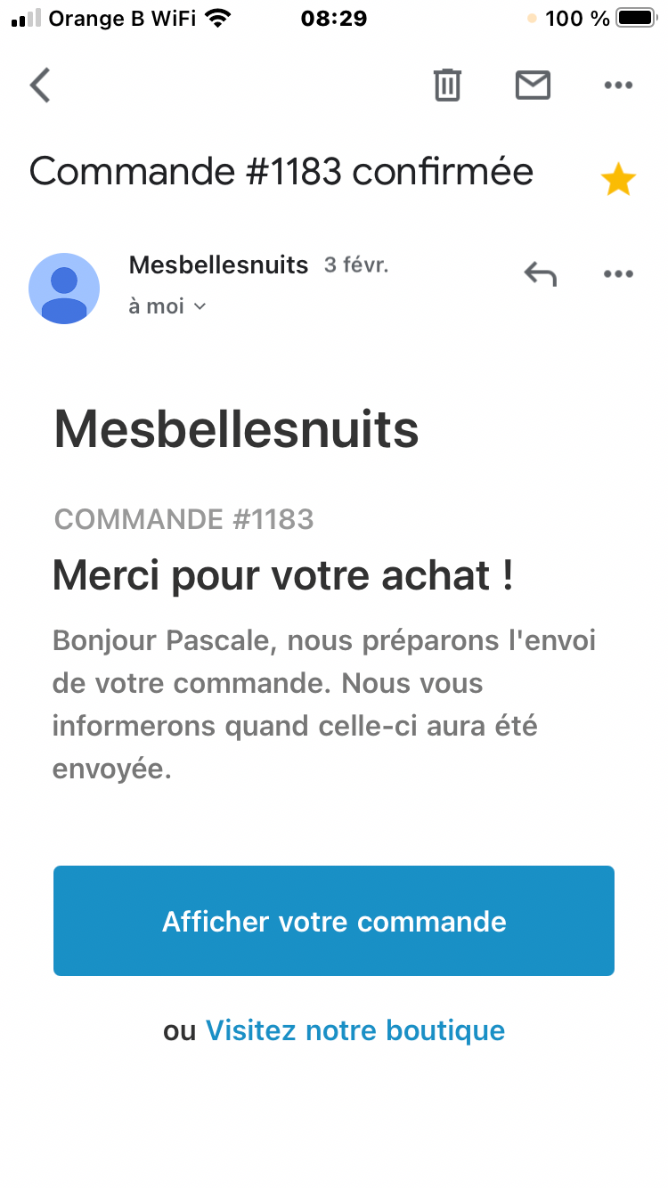Open the Mesbellesnuits sender avatar

64,288
